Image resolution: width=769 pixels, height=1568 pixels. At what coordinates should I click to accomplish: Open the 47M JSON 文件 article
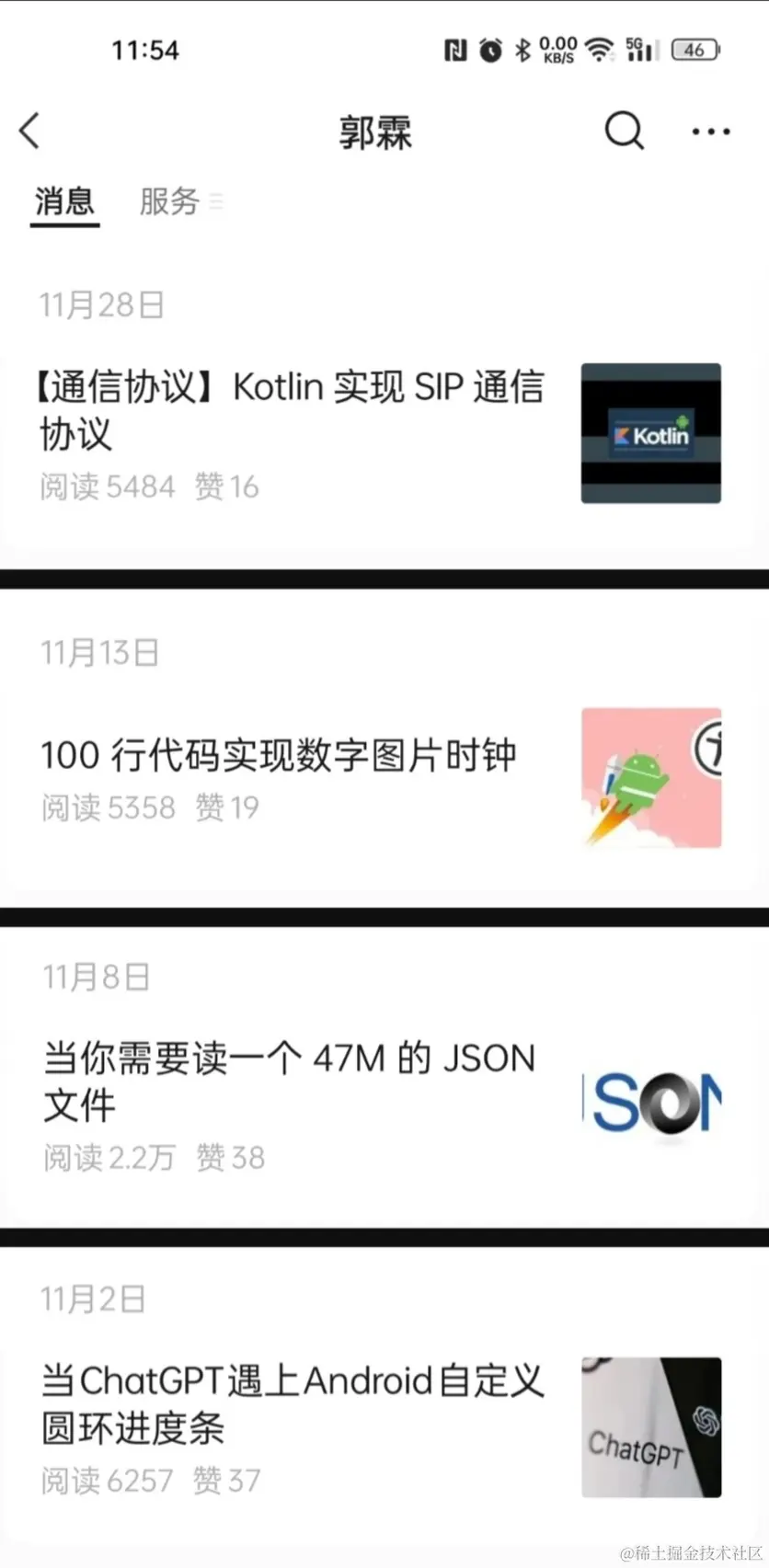[x=289, y=1082]
